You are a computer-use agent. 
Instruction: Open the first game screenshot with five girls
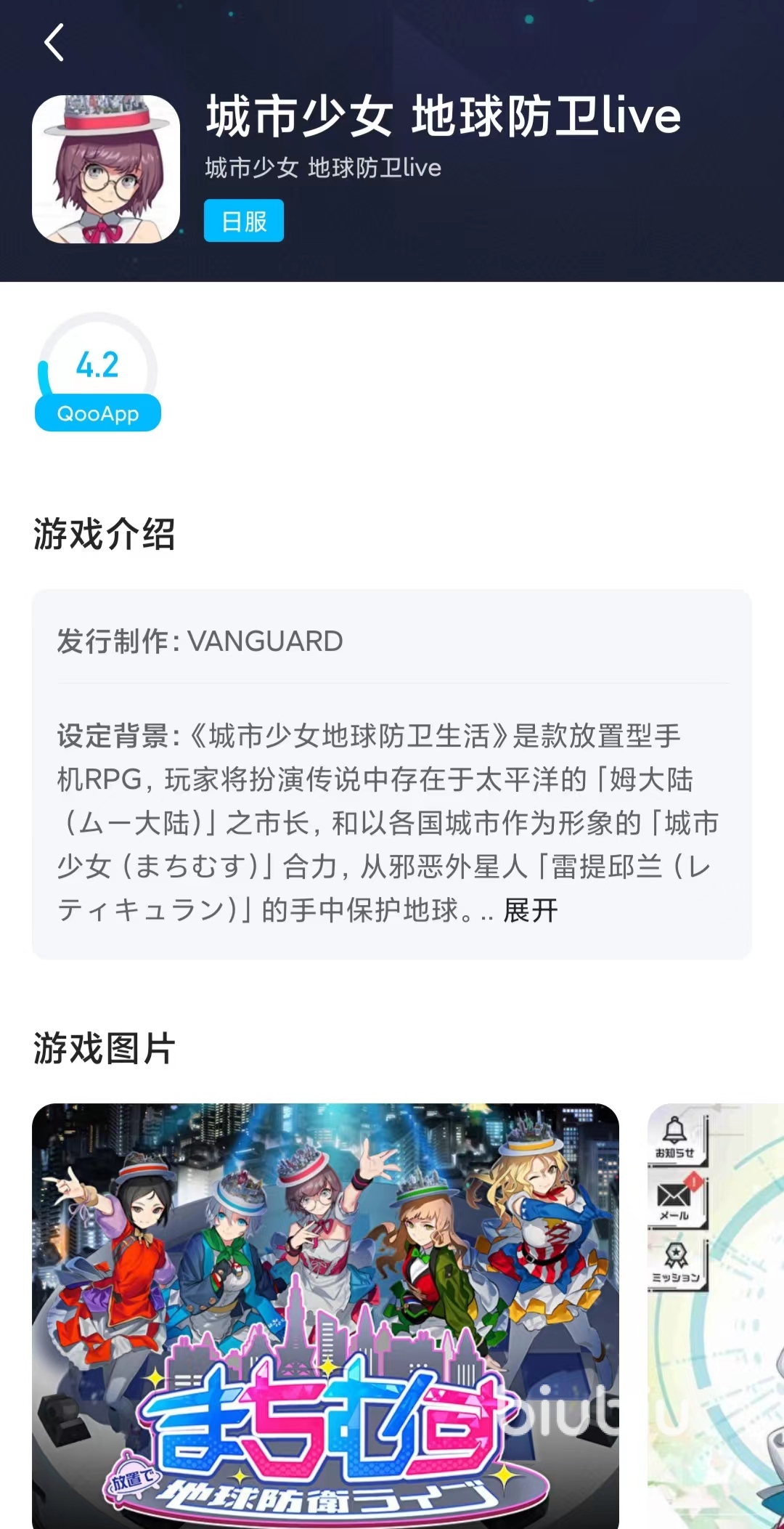(x=325, y=1315)
